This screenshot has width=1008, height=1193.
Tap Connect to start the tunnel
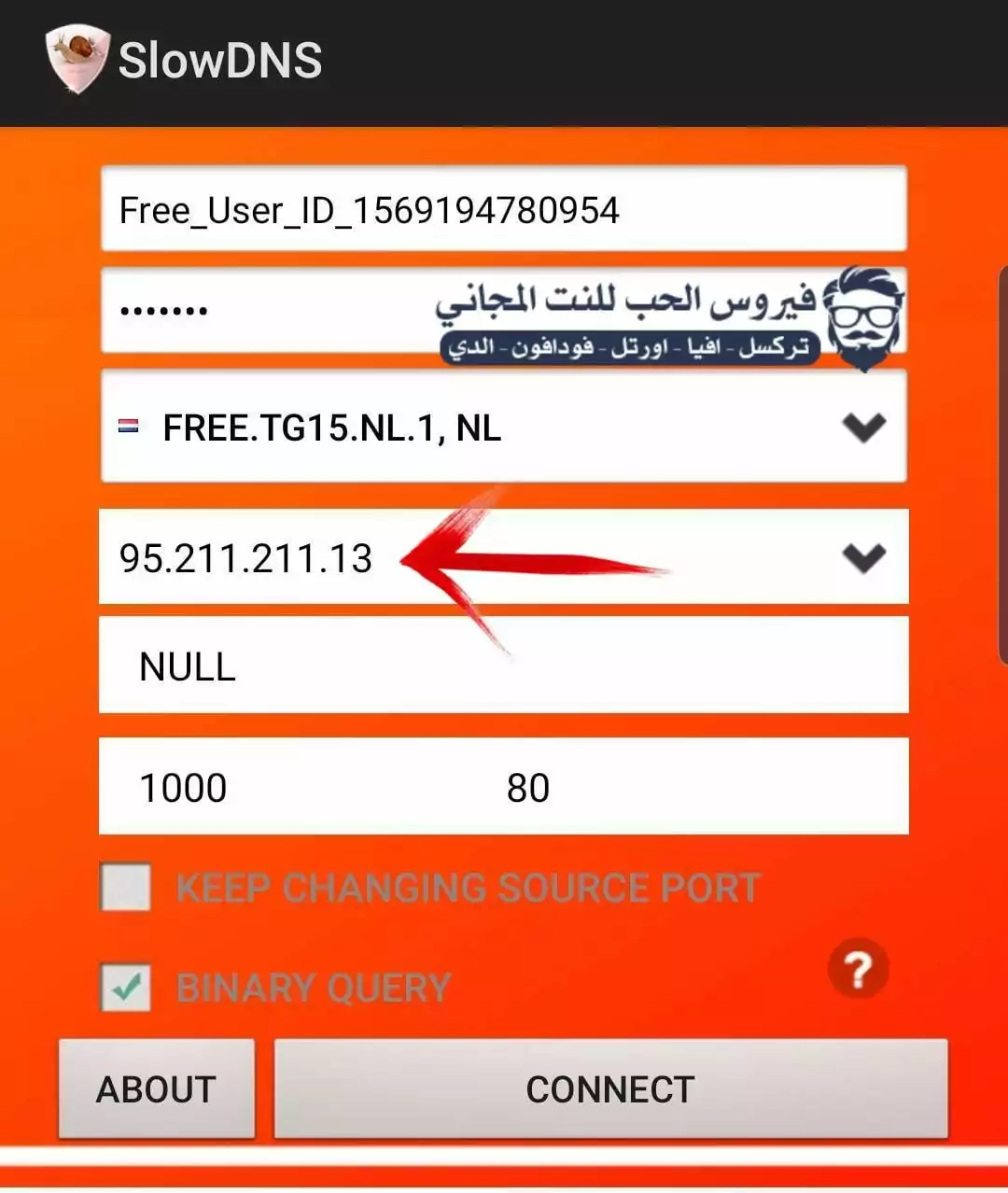pos(610,1089)
